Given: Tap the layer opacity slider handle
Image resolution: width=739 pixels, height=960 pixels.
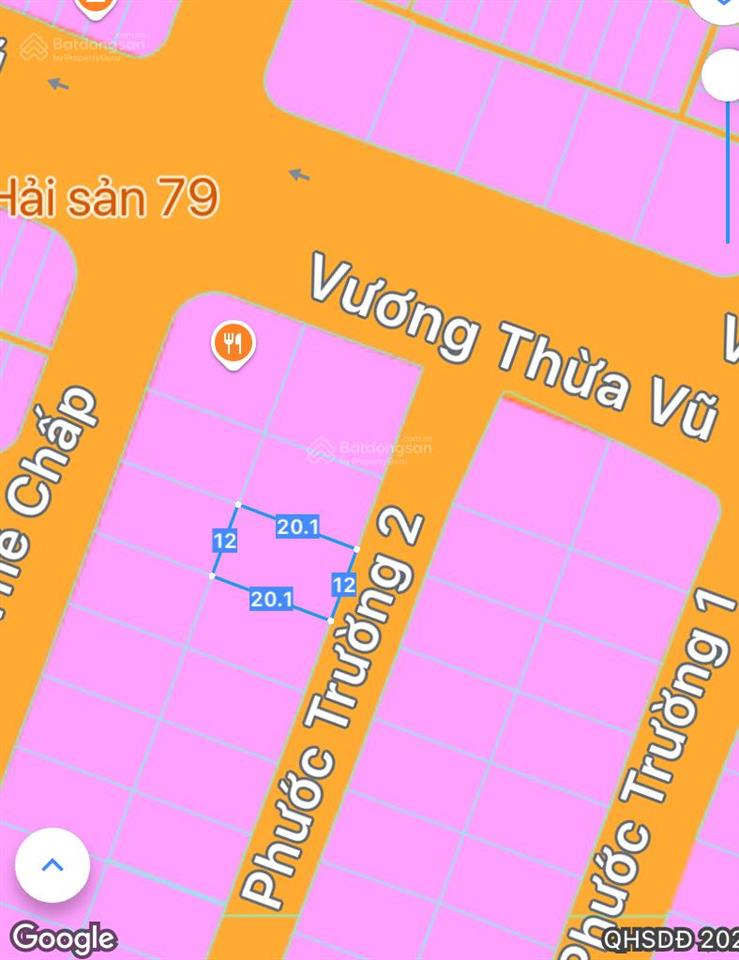Looking at the screenshot, I should tap(724, 75).
